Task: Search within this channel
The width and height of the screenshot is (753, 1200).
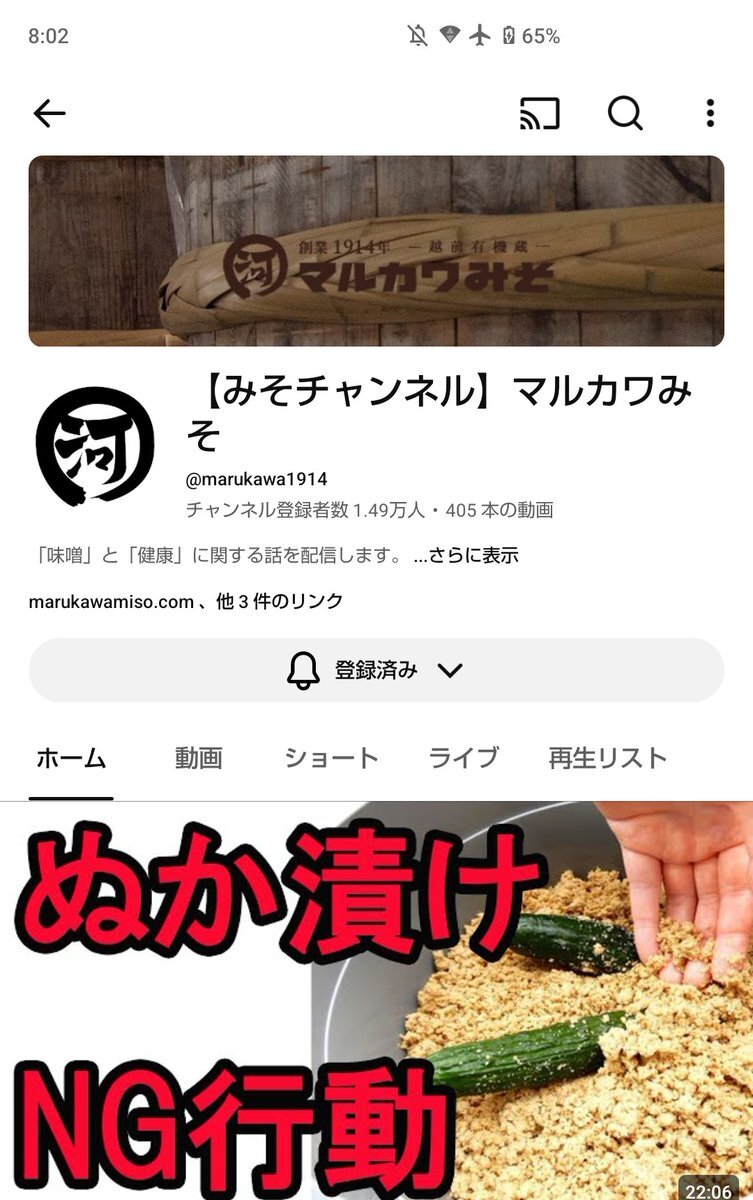Action: tap(625, 113)
